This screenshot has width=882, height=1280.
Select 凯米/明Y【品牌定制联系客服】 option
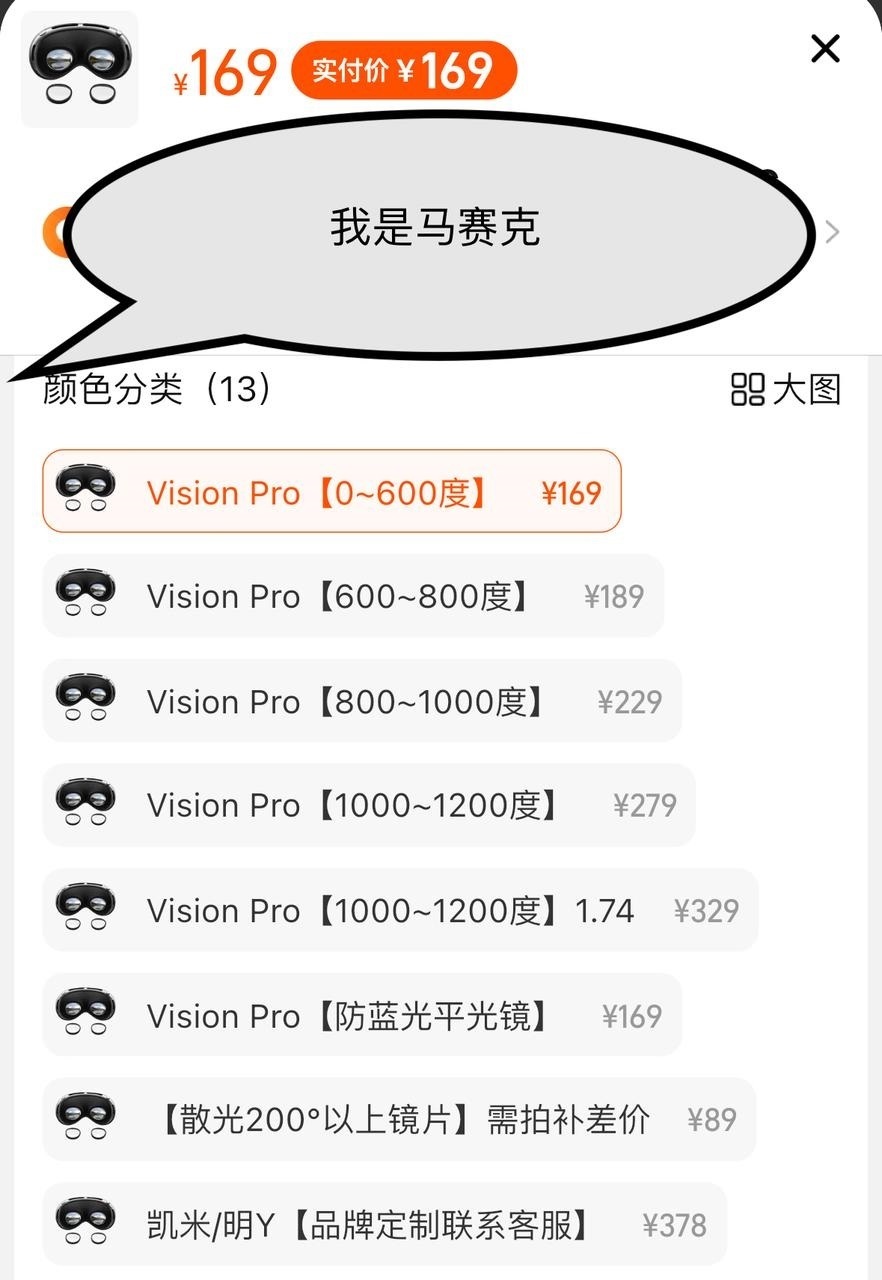coord(384,1224)
